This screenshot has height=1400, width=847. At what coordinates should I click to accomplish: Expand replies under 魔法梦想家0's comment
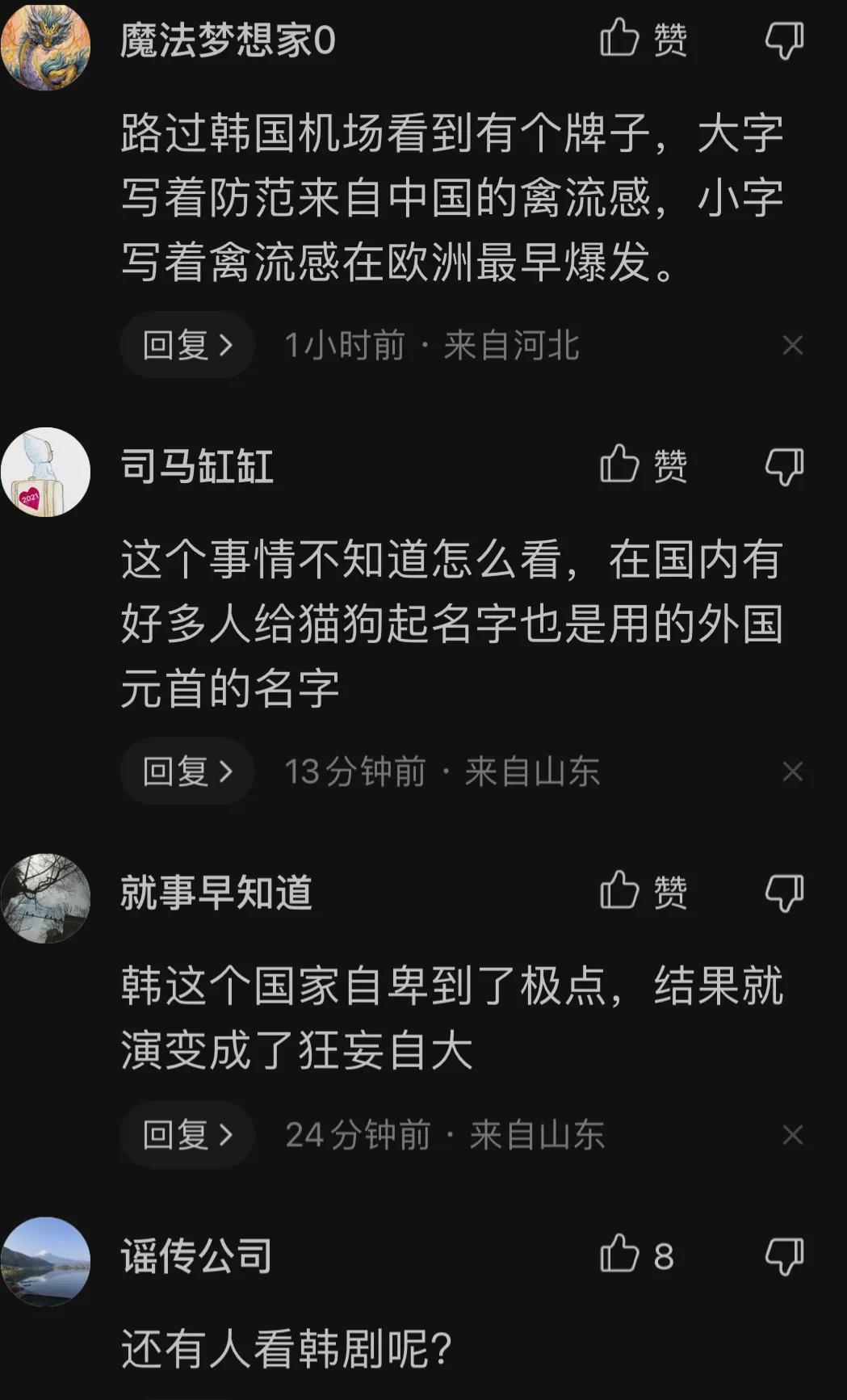187,344
